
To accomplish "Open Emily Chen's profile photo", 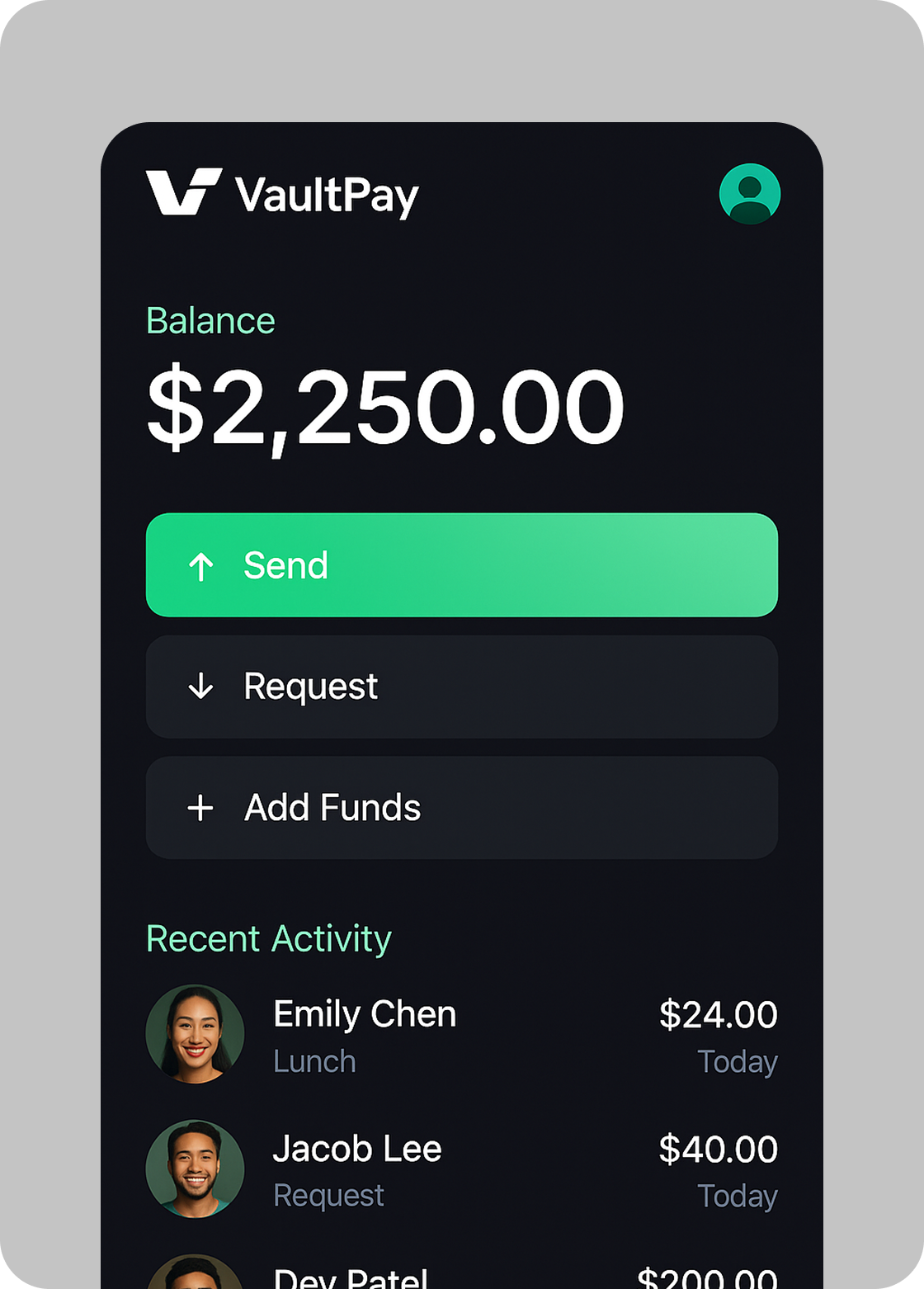I will pyautogui.click(x=195, y=1033).
